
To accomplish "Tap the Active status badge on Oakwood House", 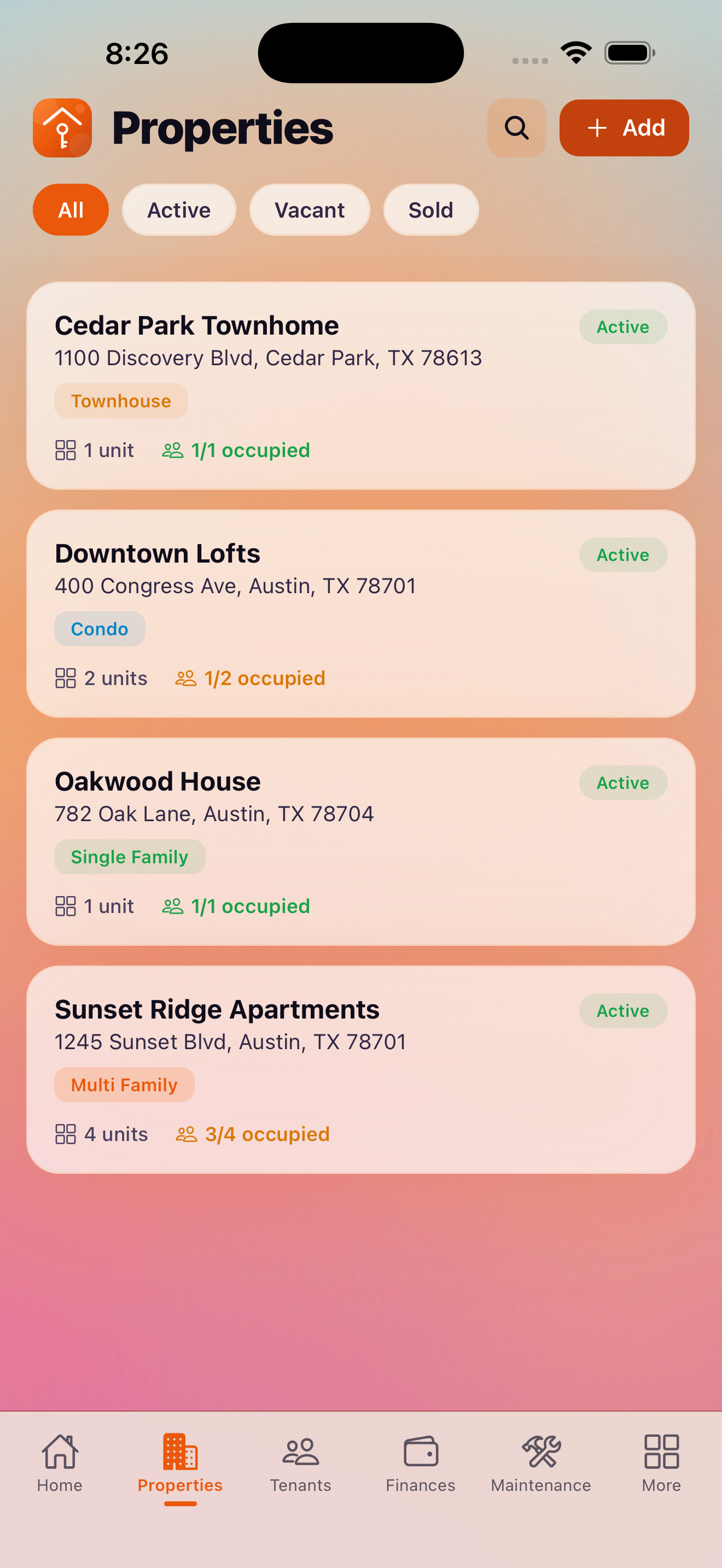I will pyautogui.click(x=623, y=783).
